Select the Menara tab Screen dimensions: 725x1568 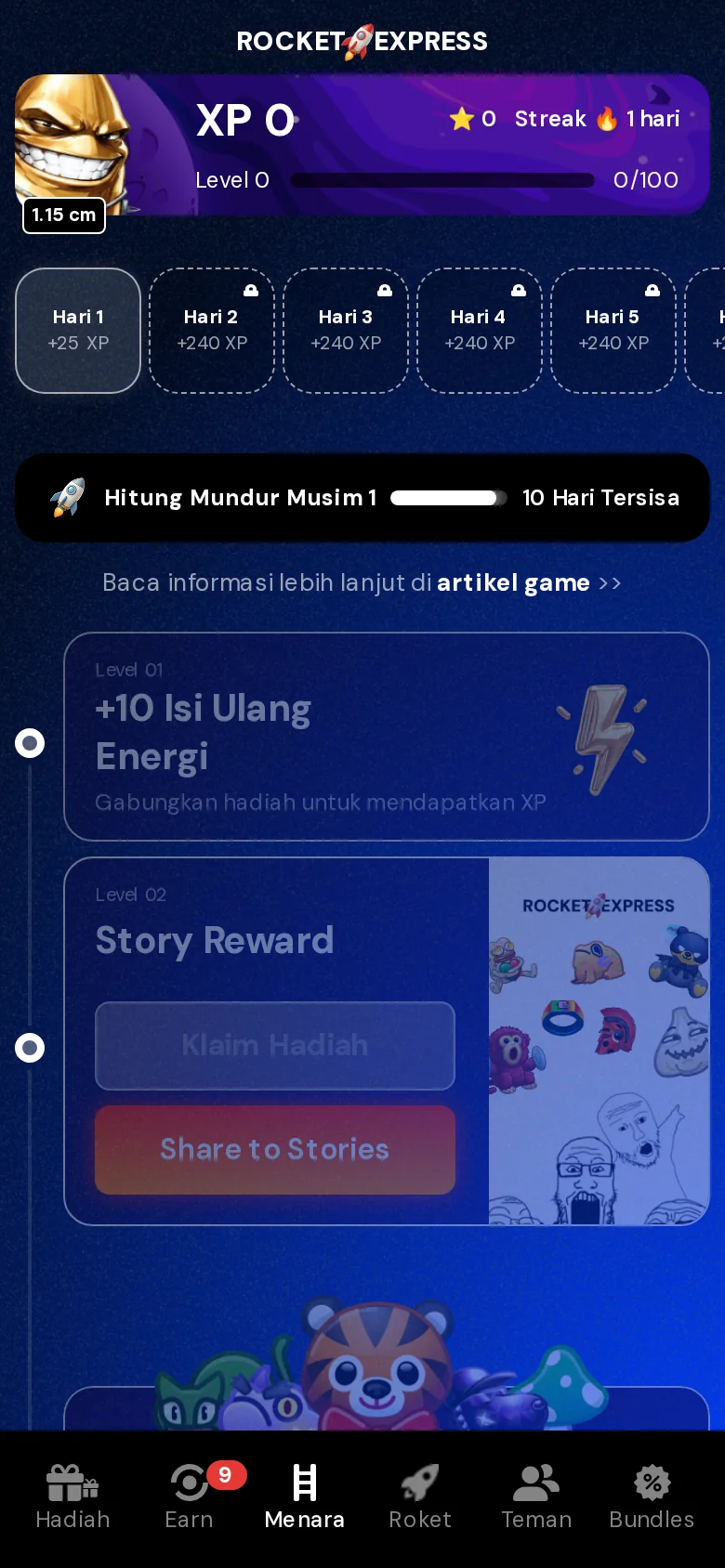click(x=305, y=1496)
